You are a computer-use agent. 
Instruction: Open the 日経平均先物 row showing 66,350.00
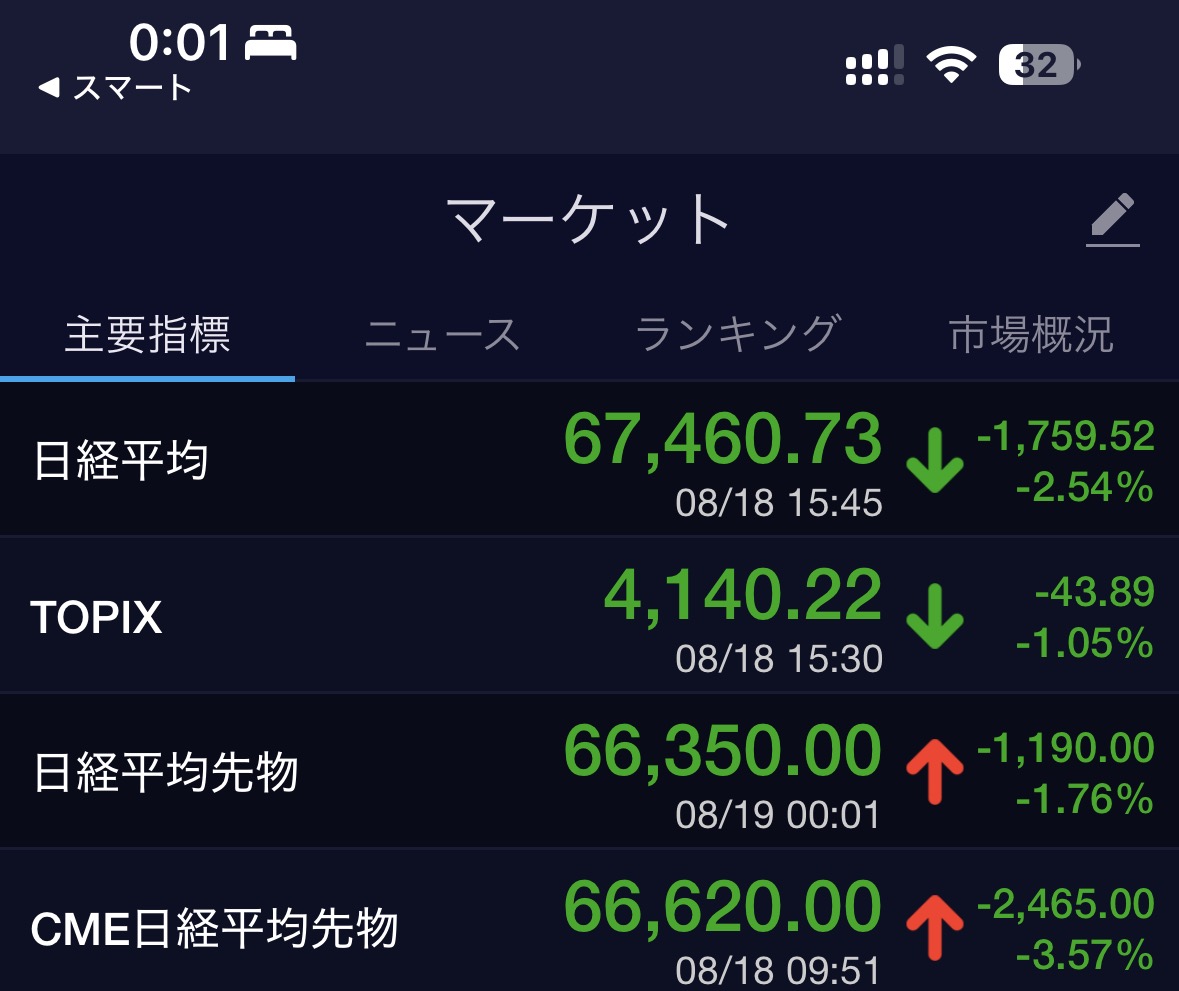coord(590,771)
